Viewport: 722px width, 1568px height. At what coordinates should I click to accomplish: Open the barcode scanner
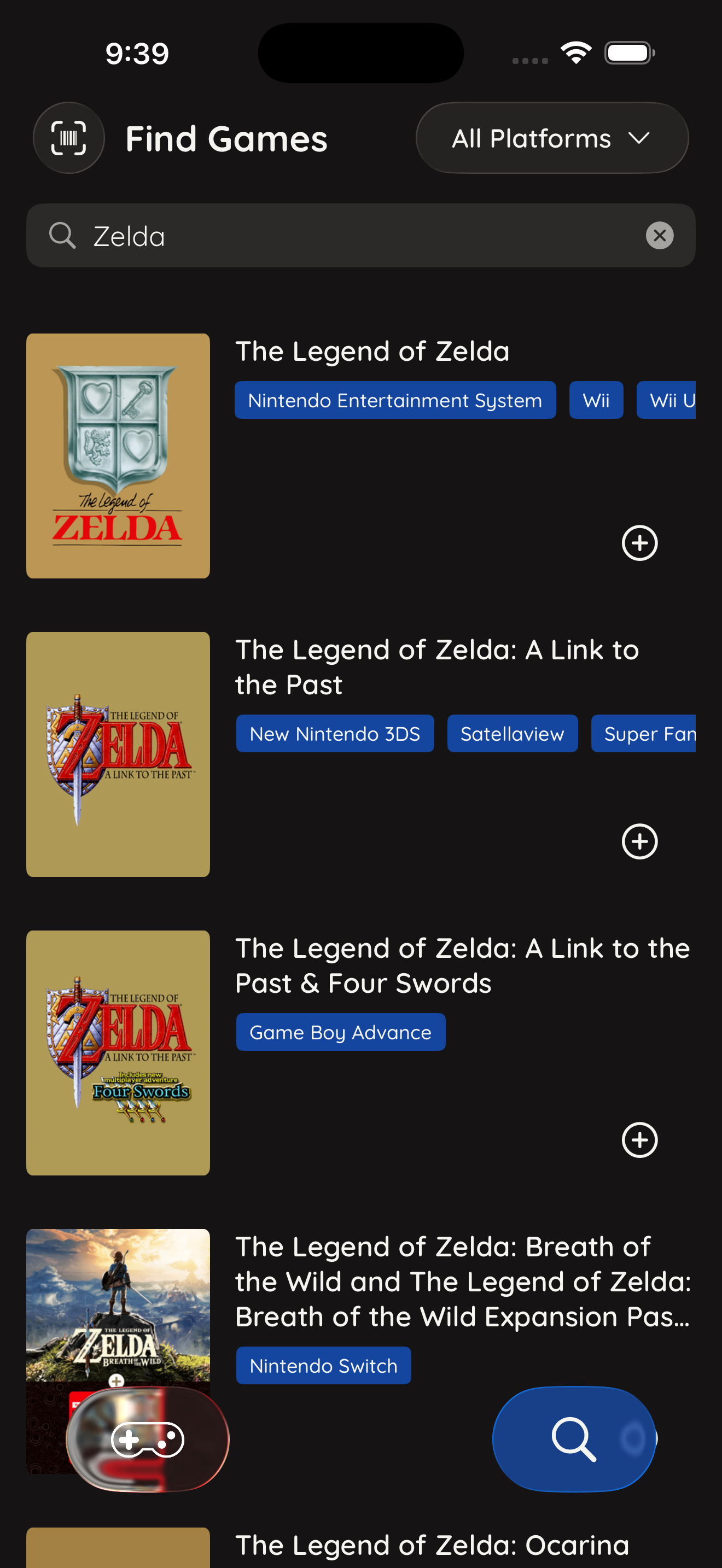pyautogui.click(x=69, y=138)
